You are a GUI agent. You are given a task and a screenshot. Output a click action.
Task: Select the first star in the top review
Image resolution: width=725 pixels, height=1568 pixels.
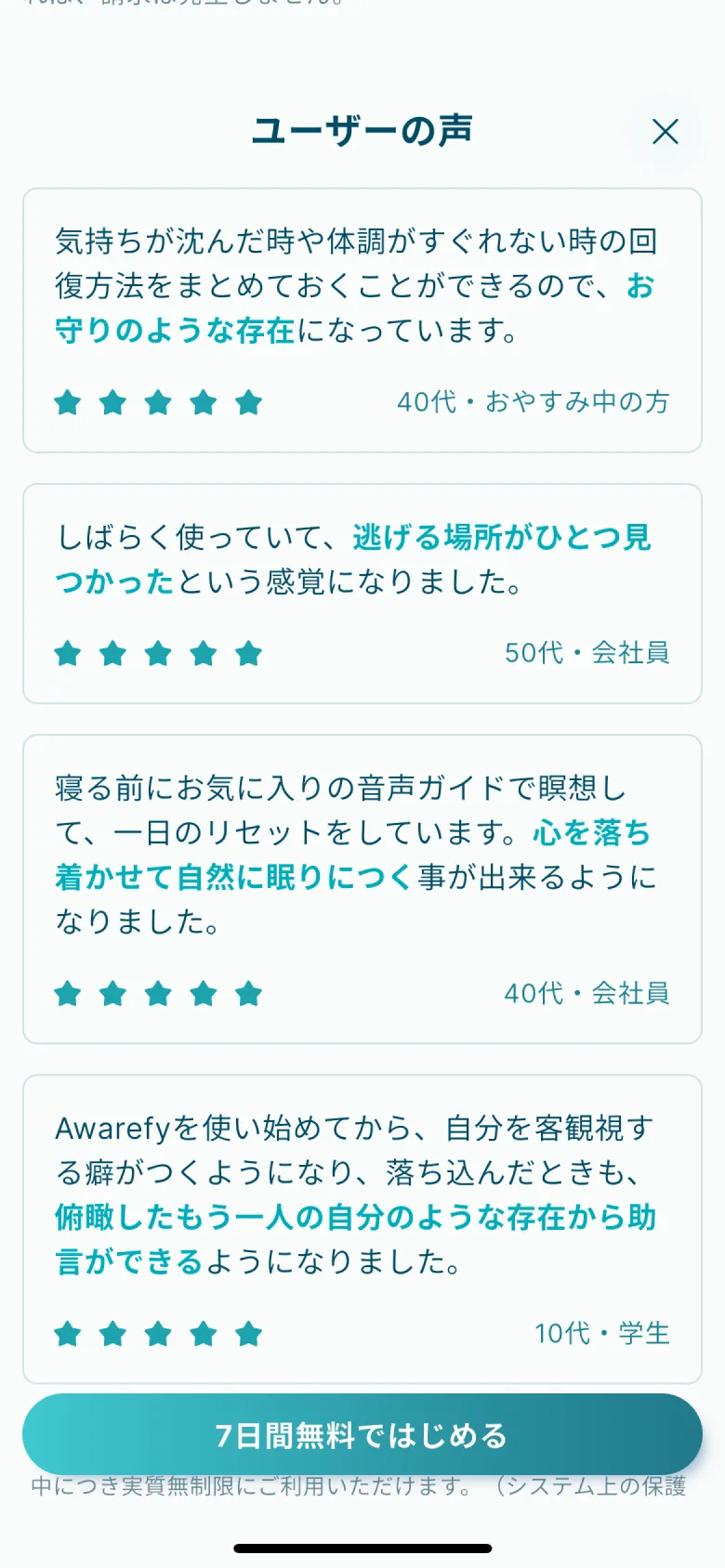tap(67, 401)
